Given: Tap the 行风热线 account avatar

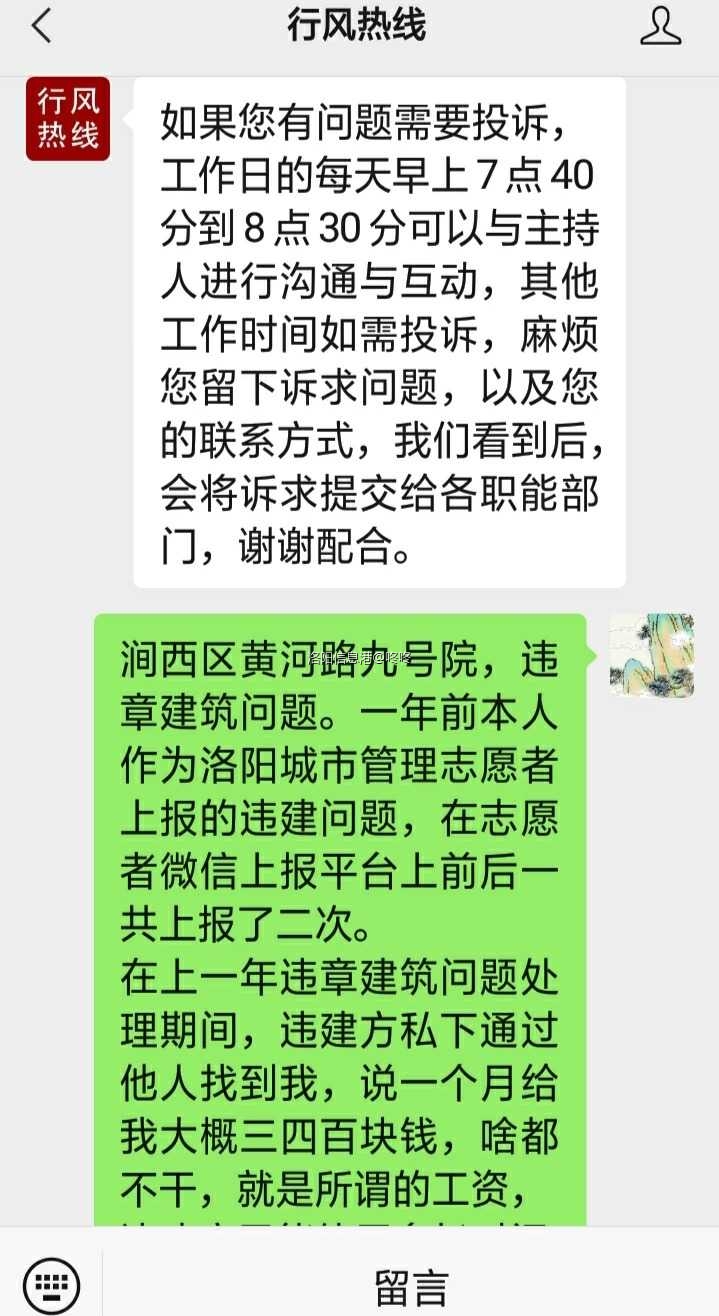Looking at the screenshot, I should click(68, 119).
